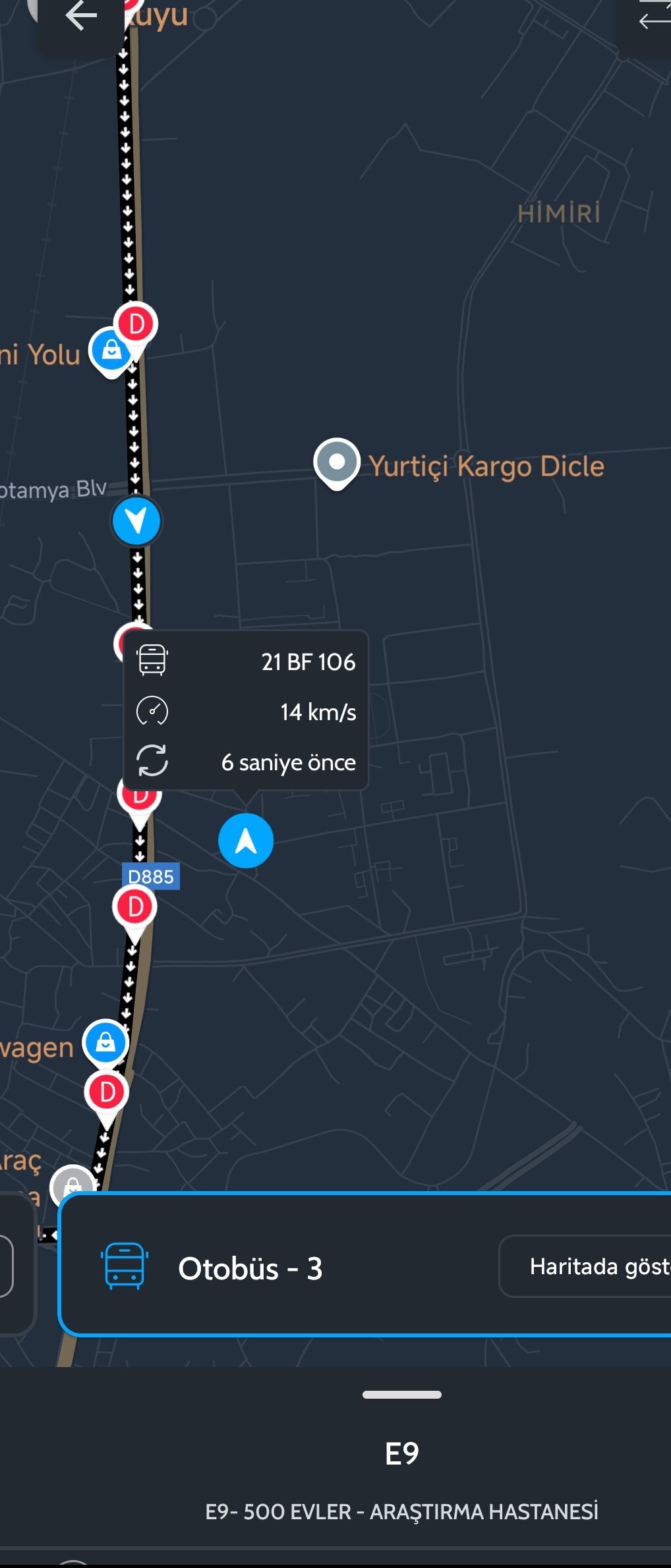Go back using the arrow button
Image resolution: width=671 pixels, height=1568 pixels.
coord(81,18)
